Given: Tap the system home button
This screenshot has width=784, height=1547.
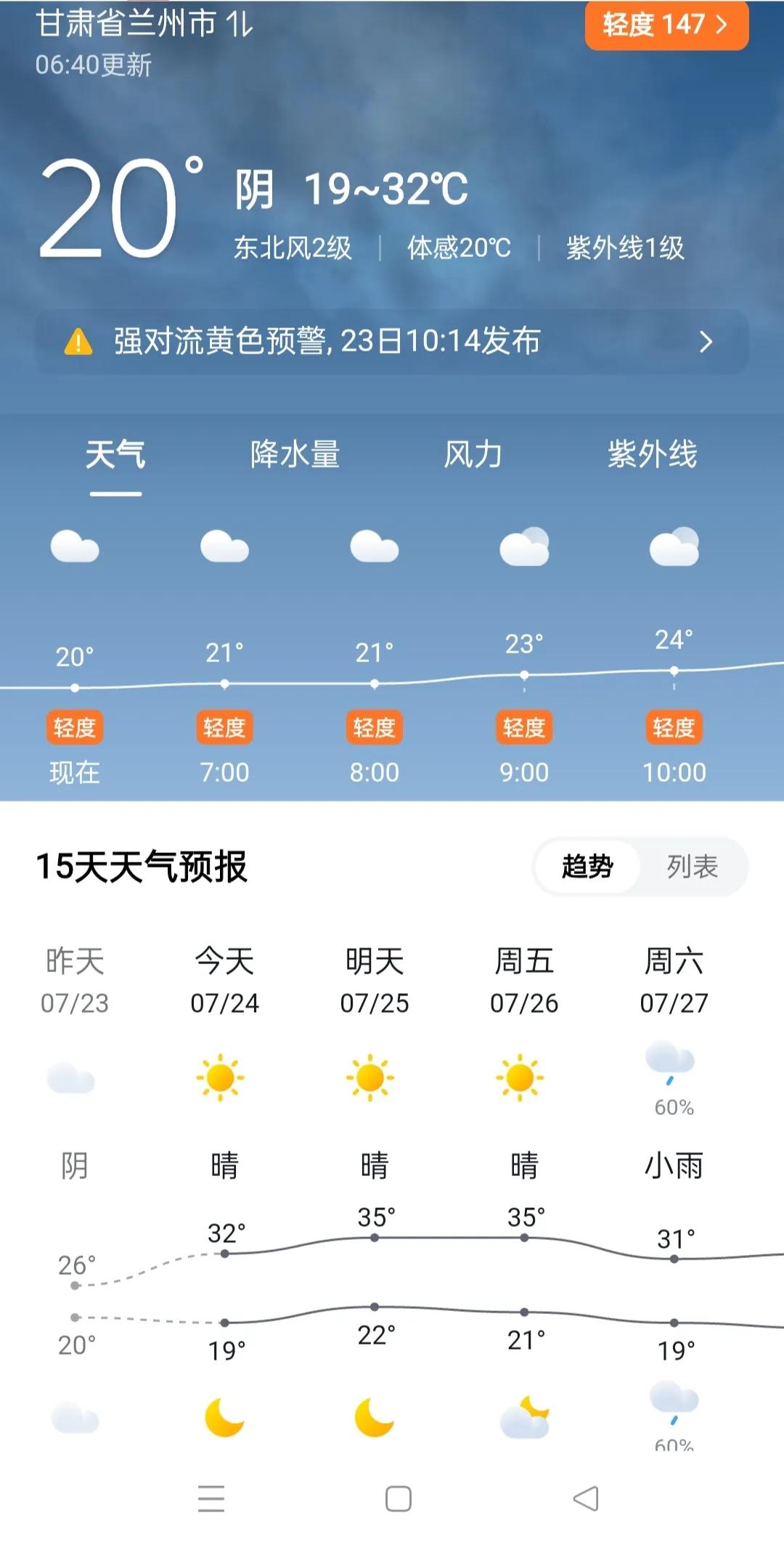Looking at the screenshot, I should click(399, 1498).
